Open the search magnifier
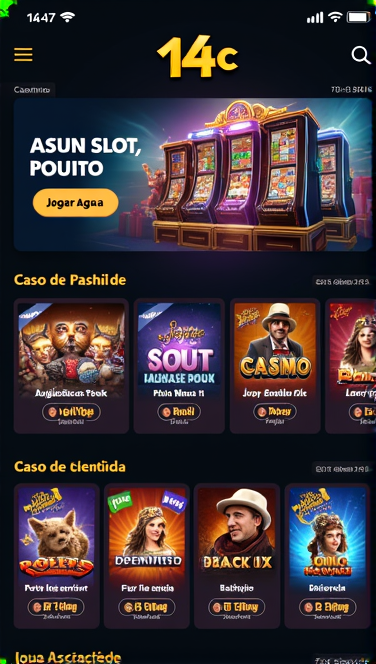Viewport: 376px width, 664px height. click(361, 55)
